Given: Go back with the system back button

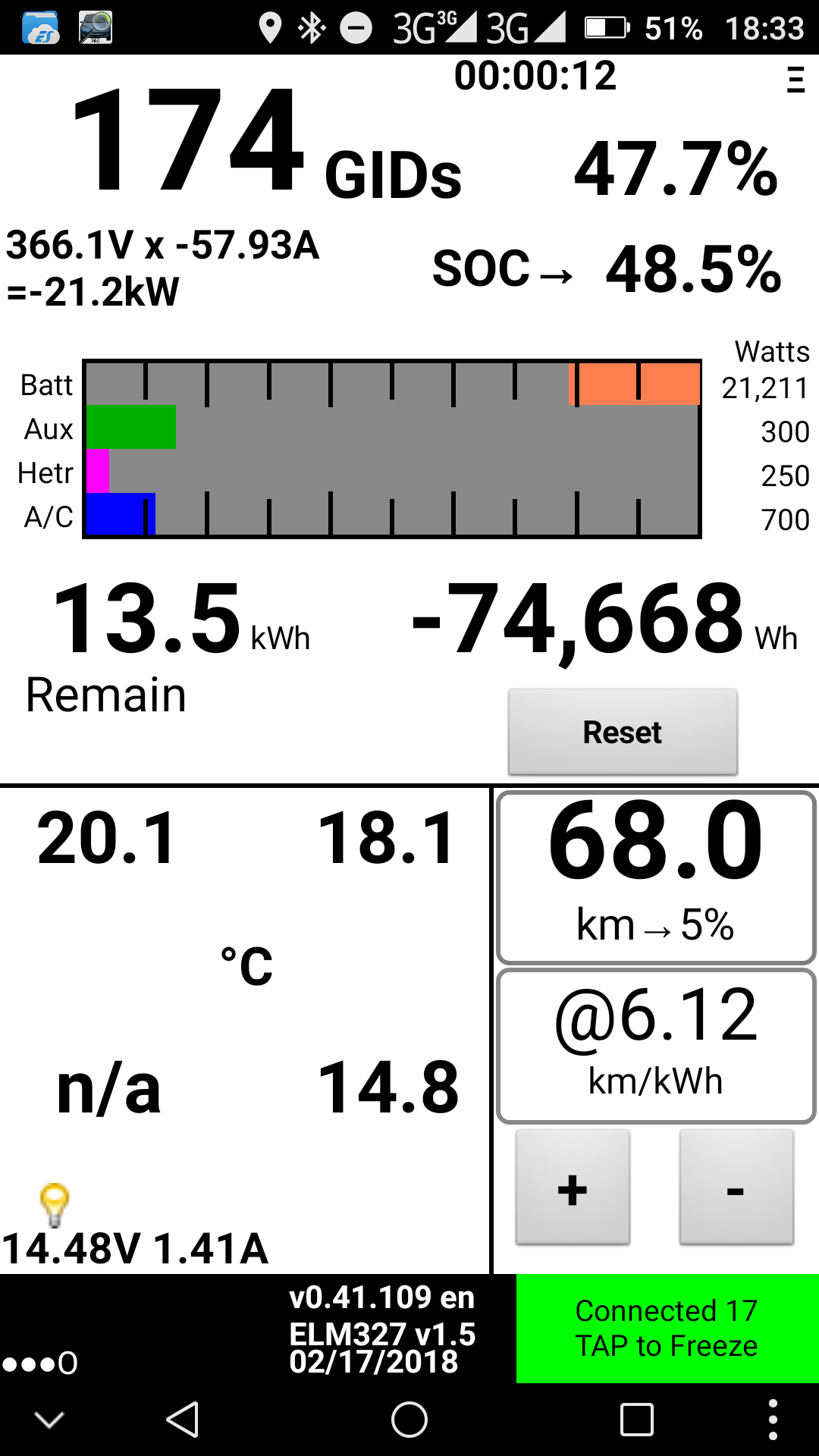Looking at the screenshot, I should [183, 1420].
